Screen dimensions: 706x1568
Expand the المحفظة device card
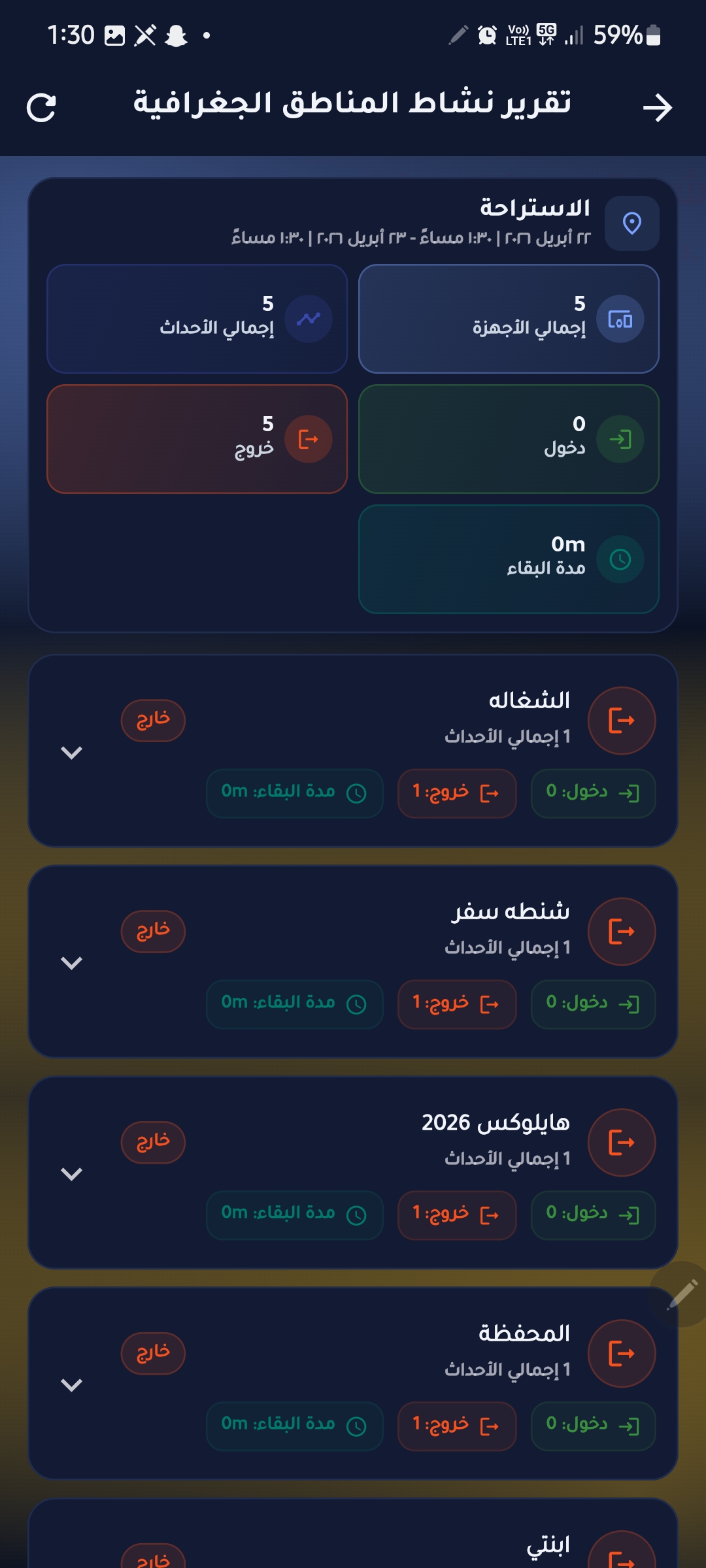pos(71,1385)
